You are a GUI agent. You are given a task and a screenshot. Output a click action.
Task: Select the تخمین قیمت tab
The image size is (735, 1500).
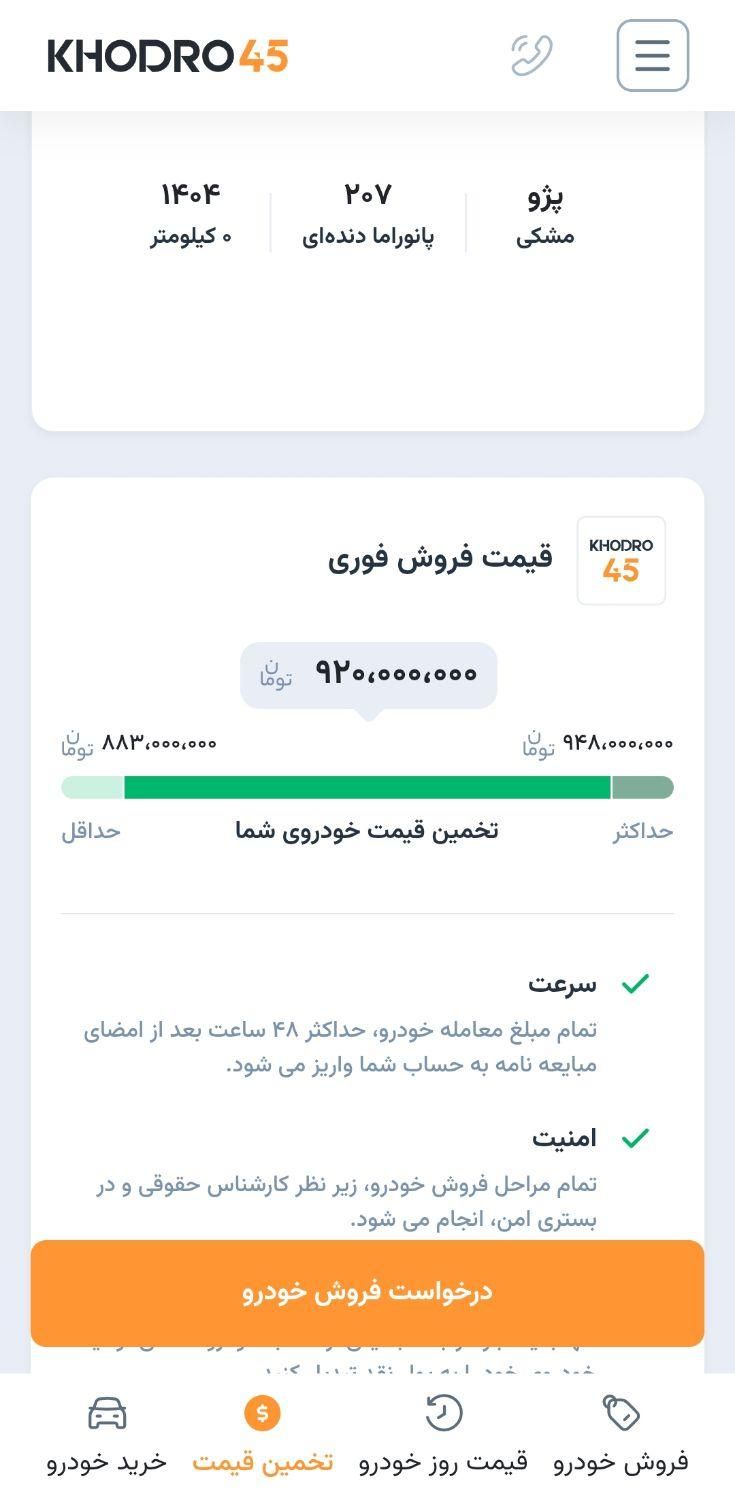[x=262, y=1437]
